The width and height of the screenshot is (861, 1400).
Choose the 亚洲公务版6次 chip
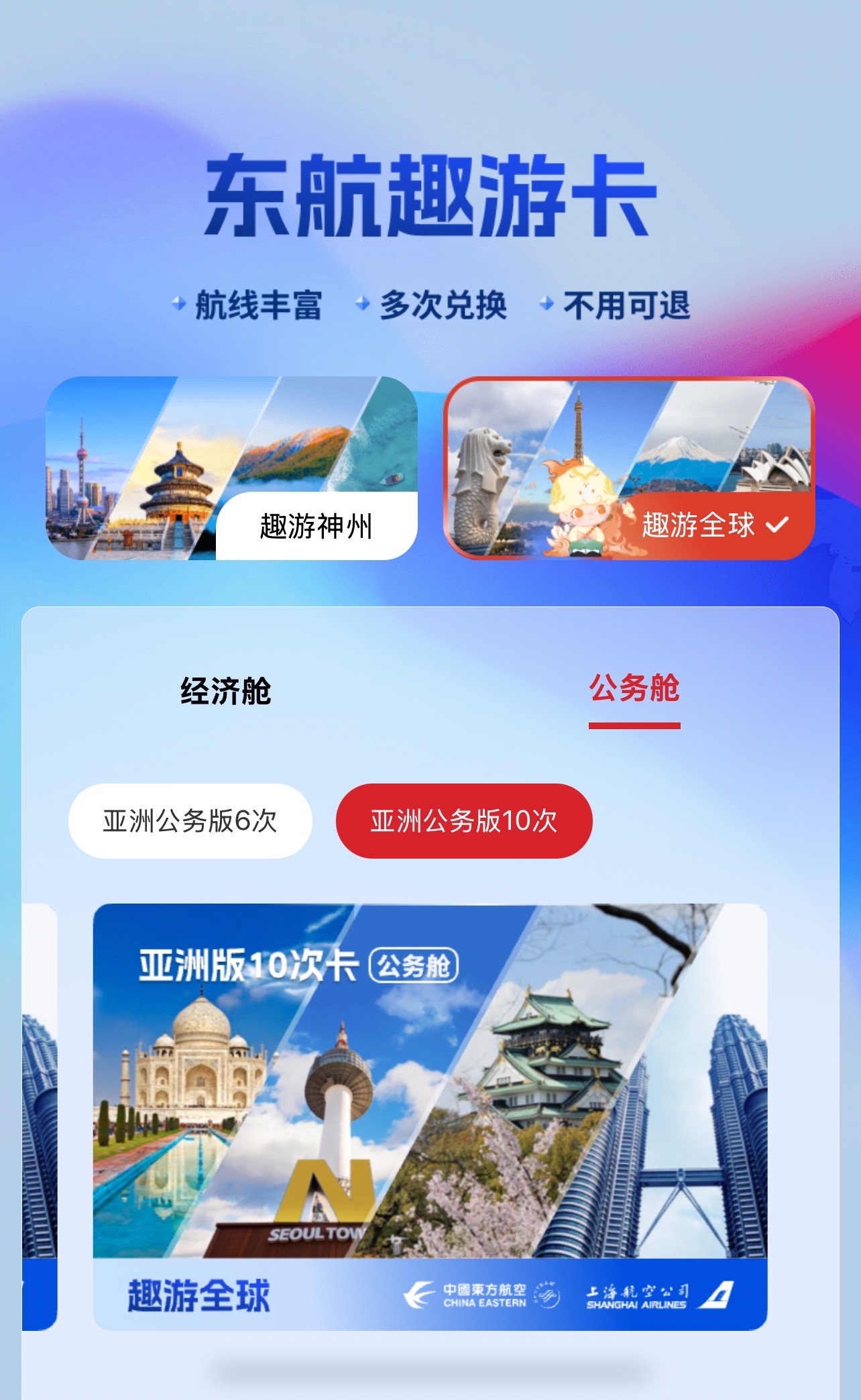190,820
